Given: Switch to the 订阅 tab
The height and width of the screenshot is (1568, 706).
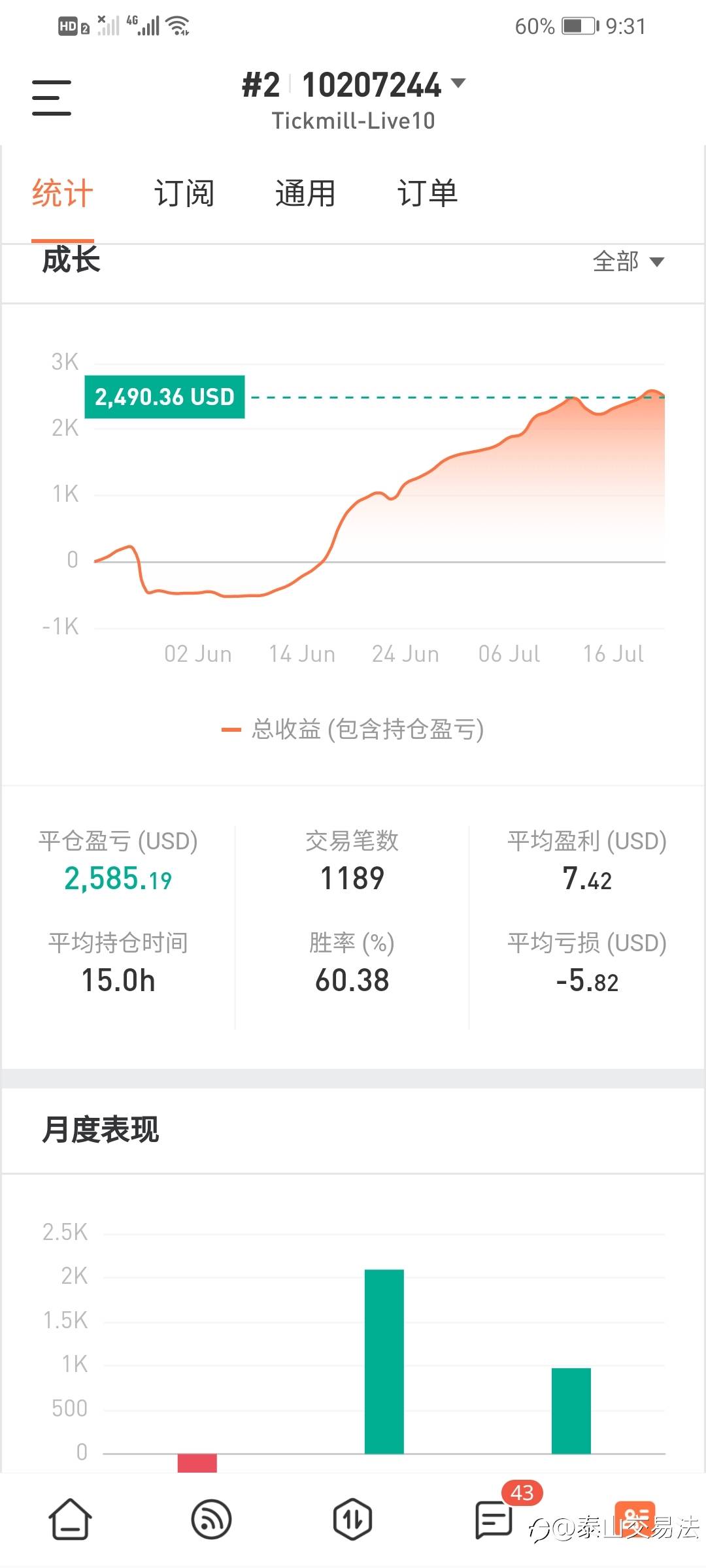Looking at the screenshot, I should pyautogui.click(x=184, y=193).
